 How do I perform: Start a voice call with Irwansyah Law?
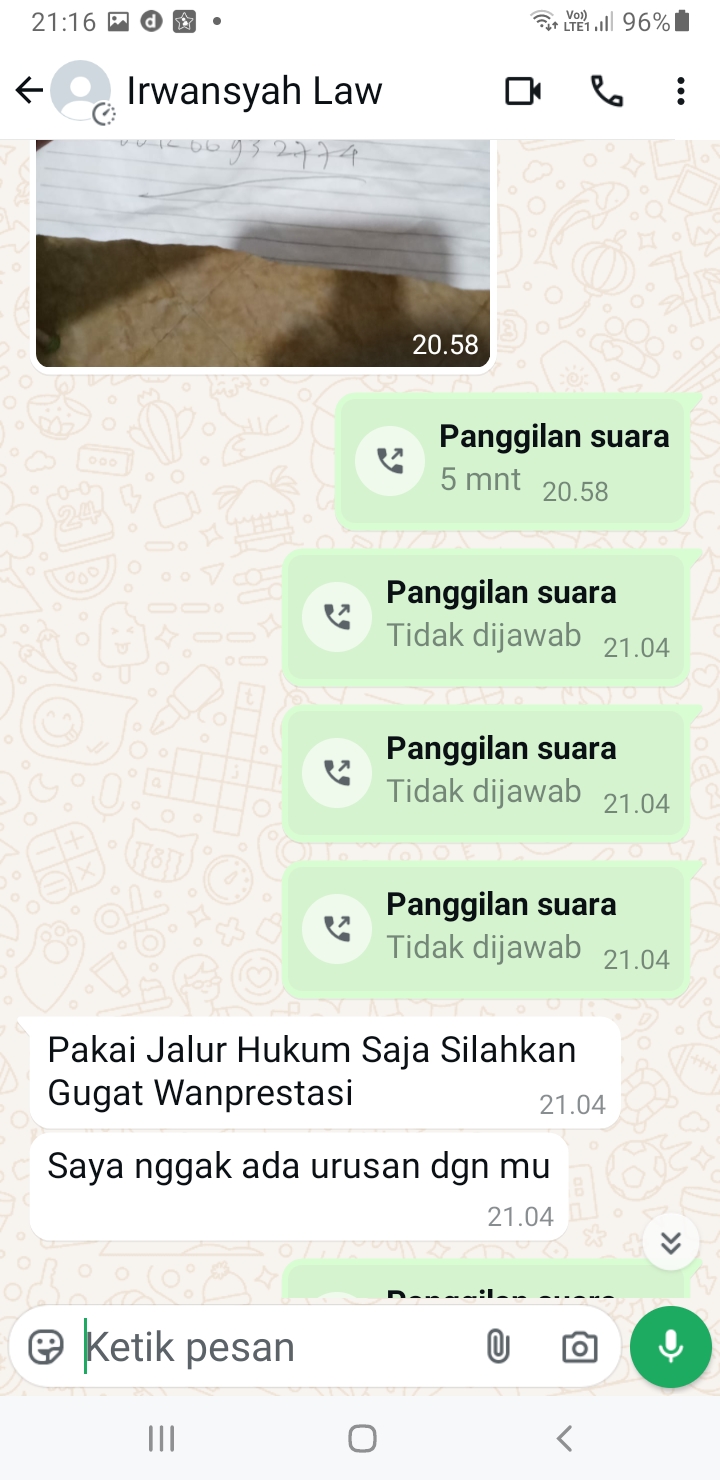[x=606, y=92]
